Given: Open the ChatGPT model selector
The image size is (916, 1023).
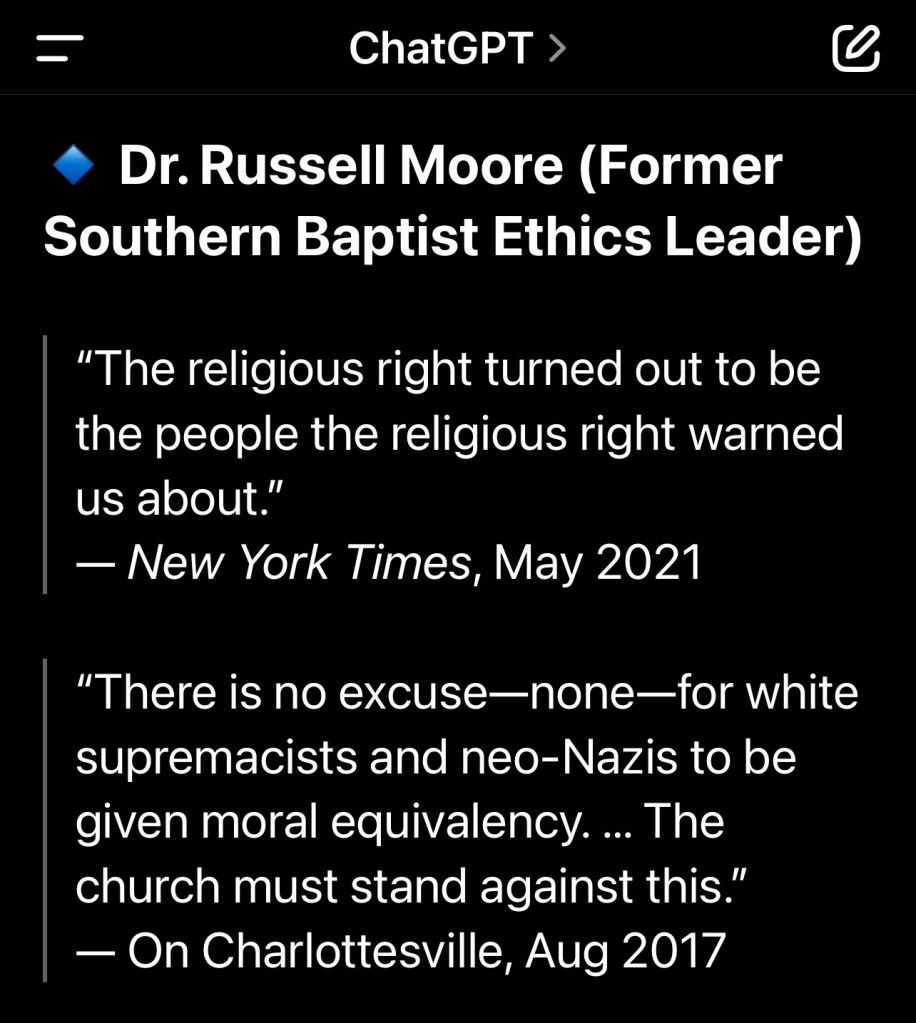Looking at the screenshot, I should point(457,47).
